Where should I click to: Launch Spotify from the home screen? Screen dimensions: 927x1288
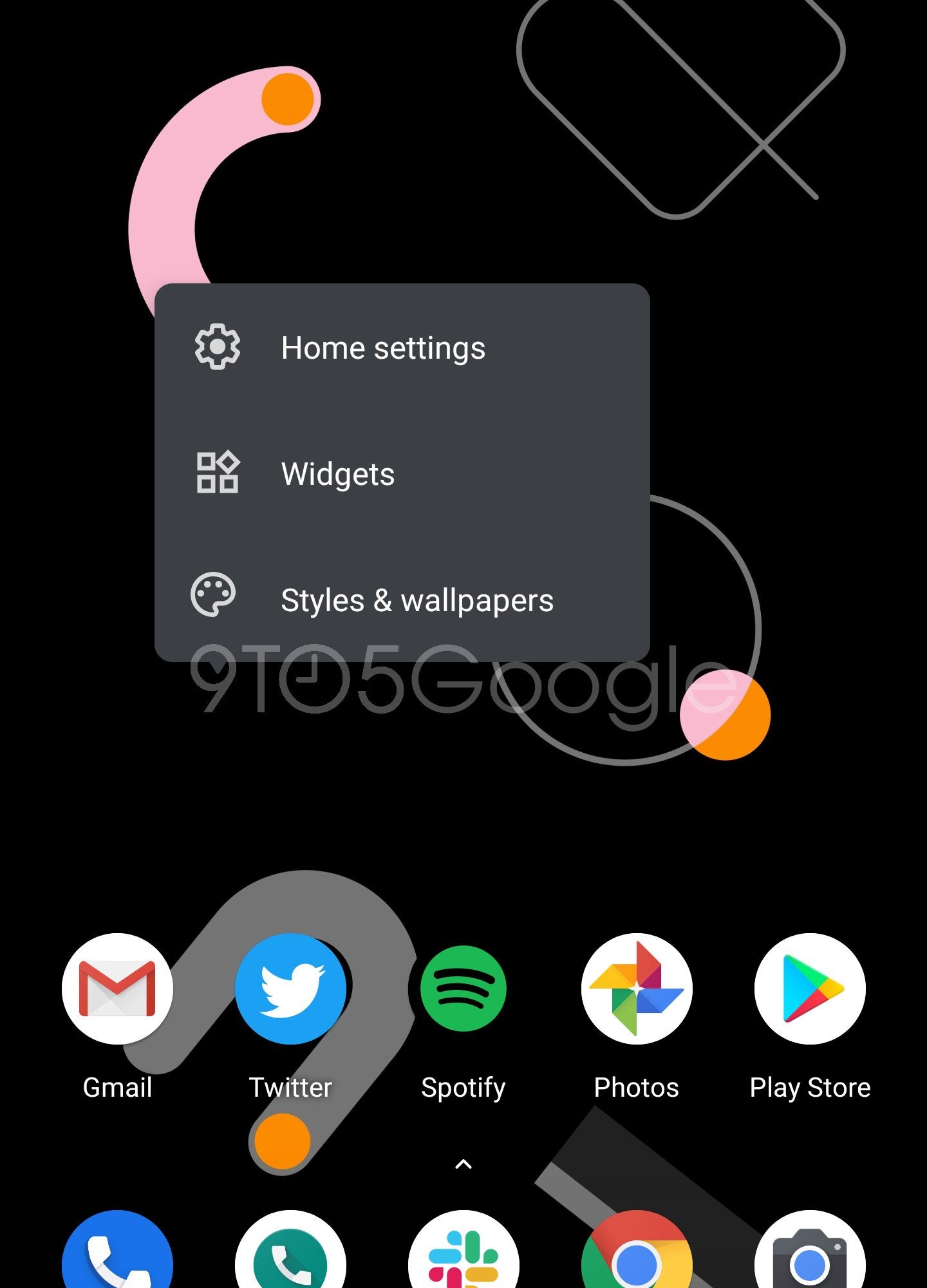pyautogui.click(x=464, y=989)
